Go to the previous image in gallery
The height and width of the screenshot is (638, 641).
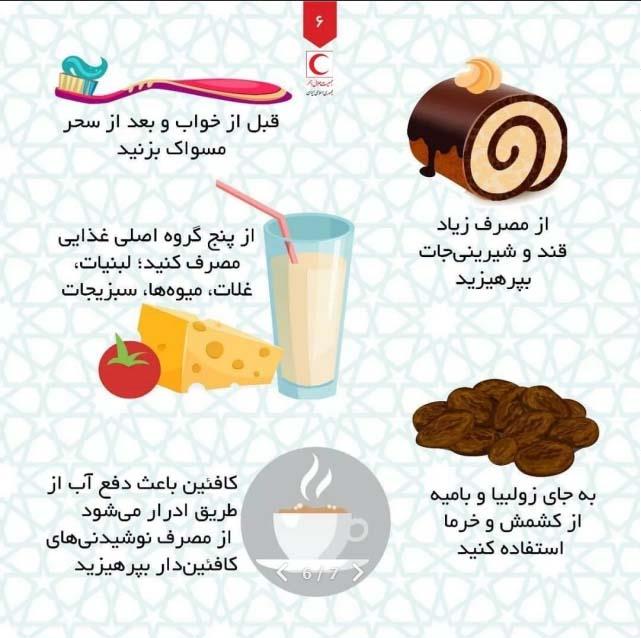coord(282,573)
